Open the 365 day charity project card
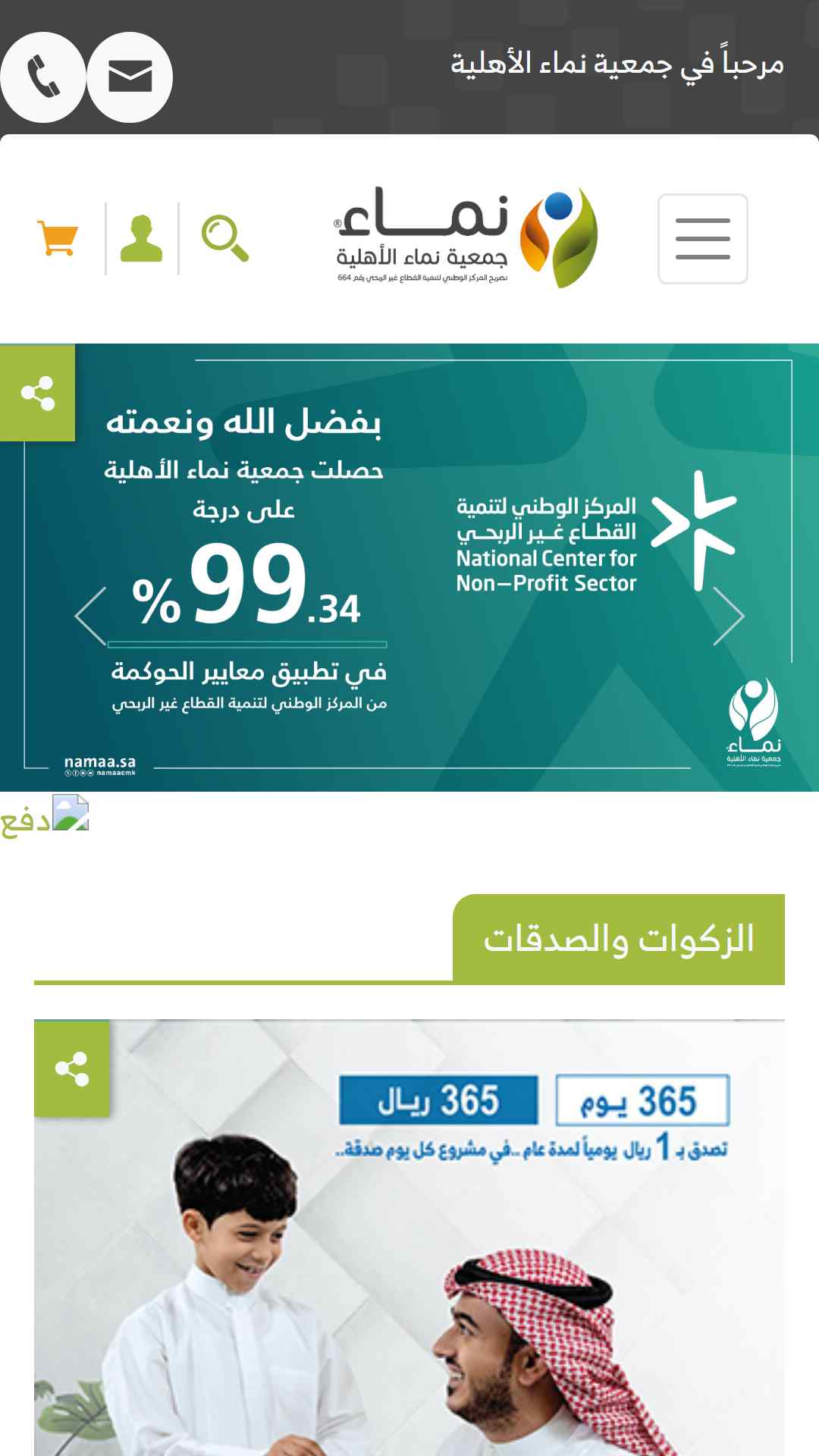The image size is (819, 1456). click(409, 1238)
